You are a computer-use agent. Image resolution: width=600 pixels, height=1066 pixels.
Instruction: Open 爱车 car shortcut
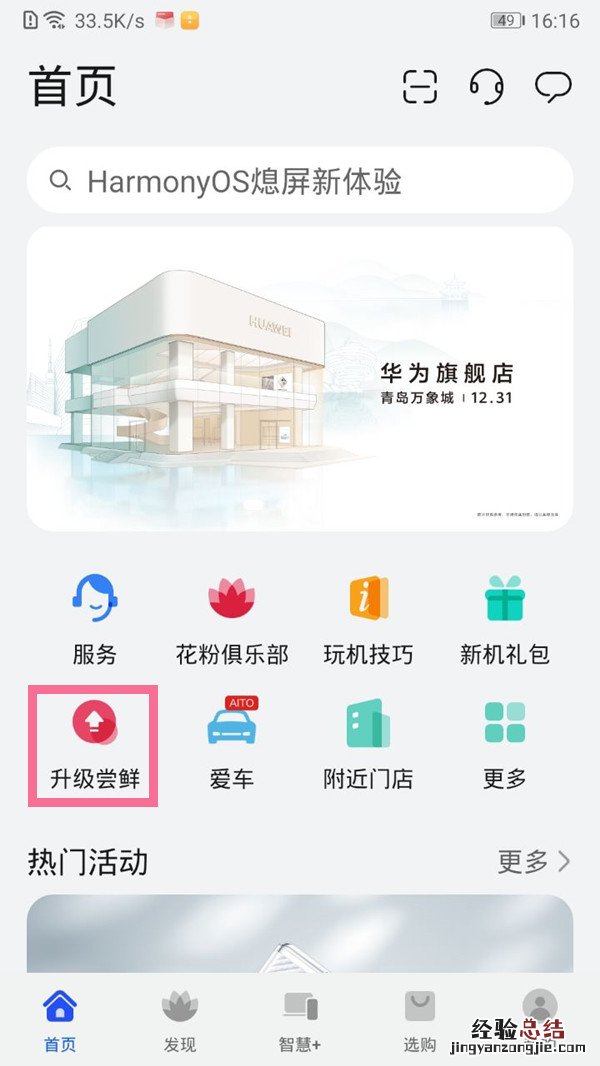(x=232, y=744)
